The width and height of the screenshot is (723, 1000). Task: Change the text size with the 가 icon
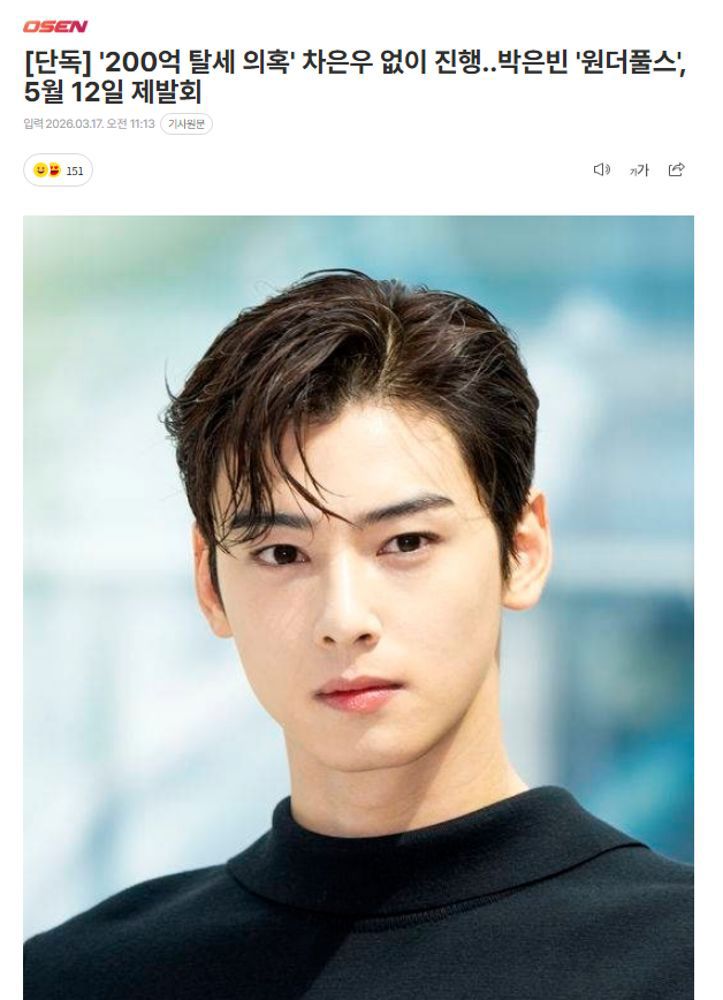tap(639, 170)
